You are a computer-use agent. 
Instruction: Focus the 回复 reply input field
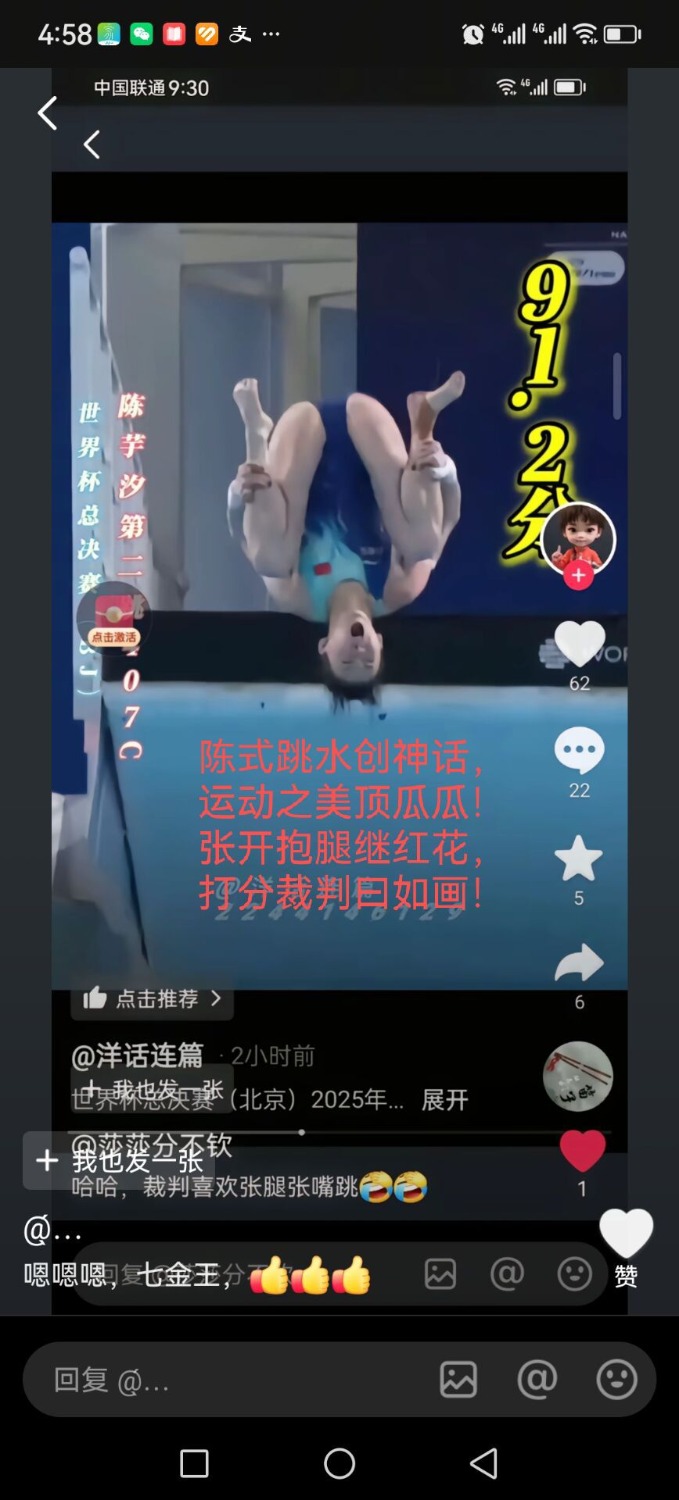(x=230, y=1381)
